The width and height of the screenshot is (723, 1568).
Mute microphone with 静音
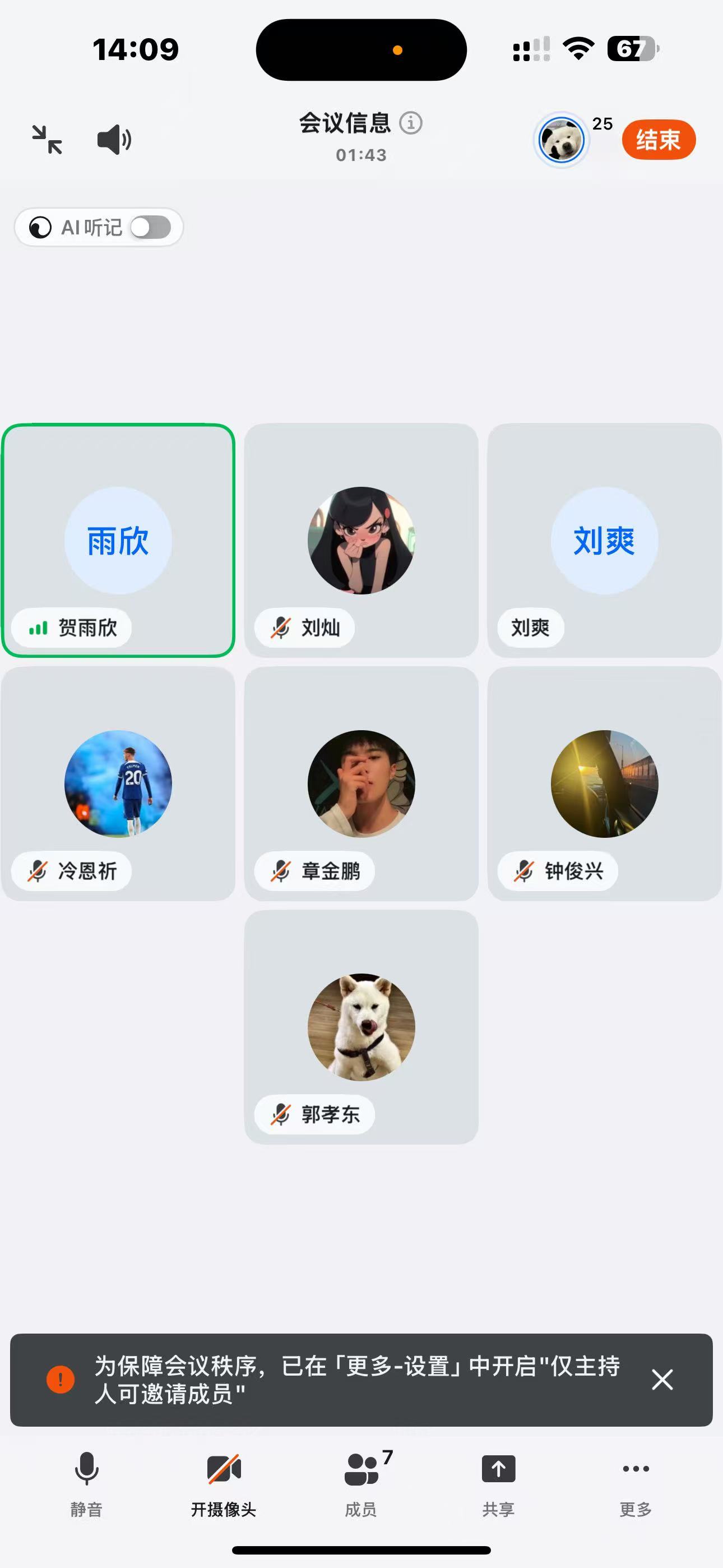click(x=86, y=1484)
